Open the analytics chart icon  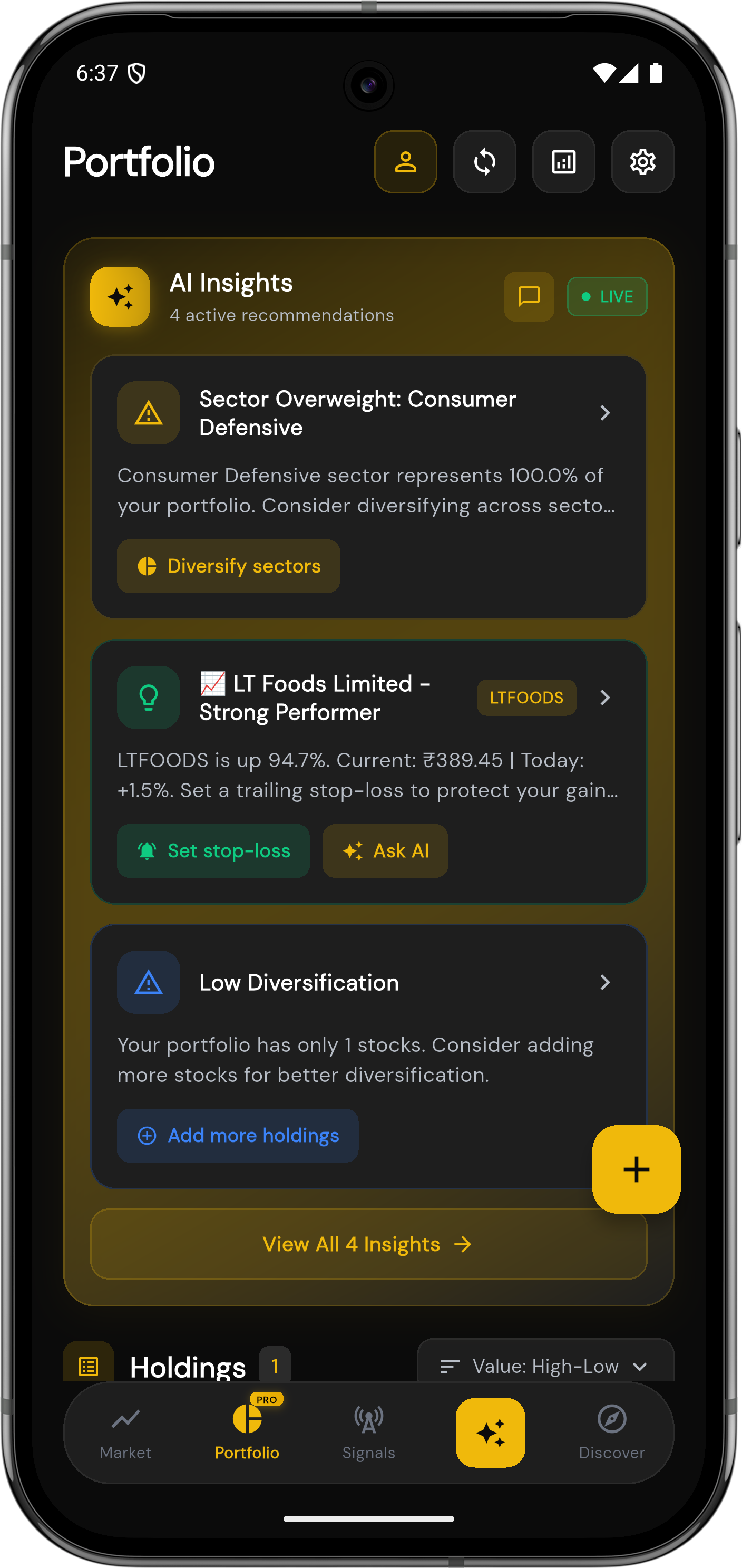[563, 162]
